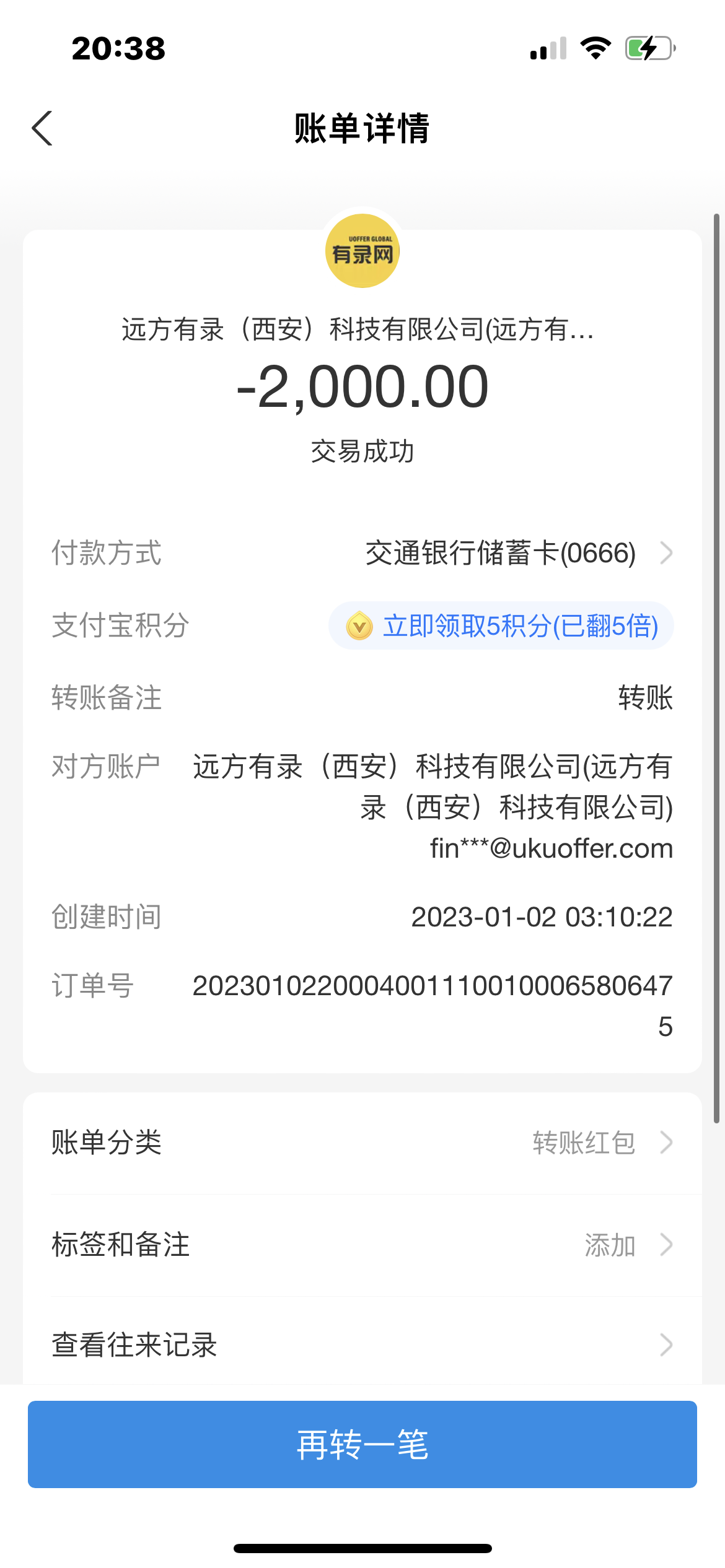Open 账单分类 bill category row
The height and width of the screenshot is (1568, 725).
pyautogui.click(x=362, y=1143)
